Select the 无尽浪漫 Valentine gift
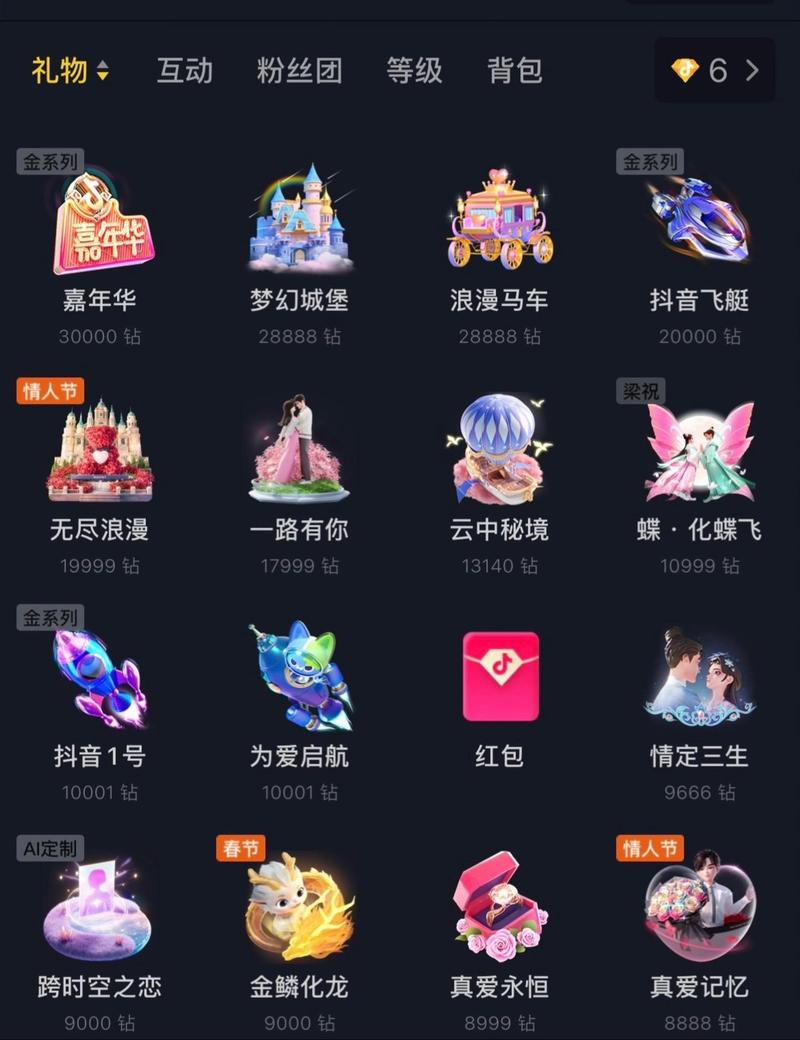 click(x=100, y=455)
